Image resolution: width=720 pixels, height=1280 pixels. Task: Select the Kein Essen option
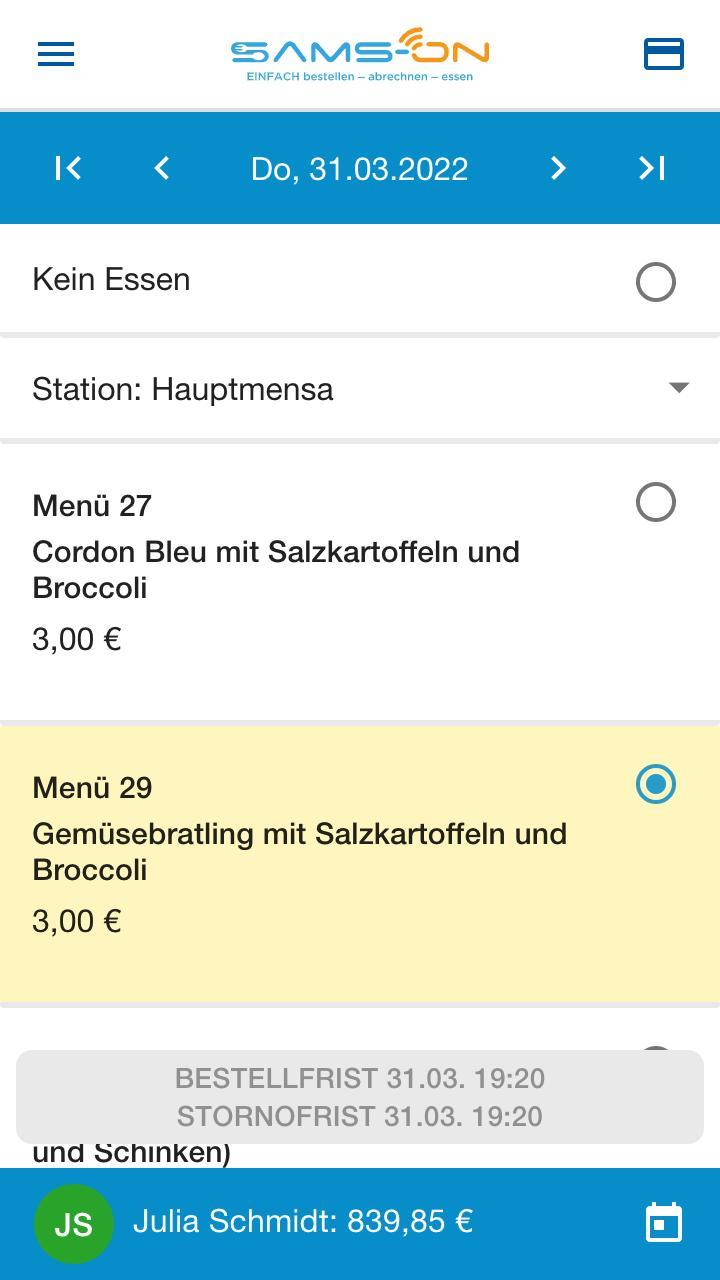coord(655,281)
